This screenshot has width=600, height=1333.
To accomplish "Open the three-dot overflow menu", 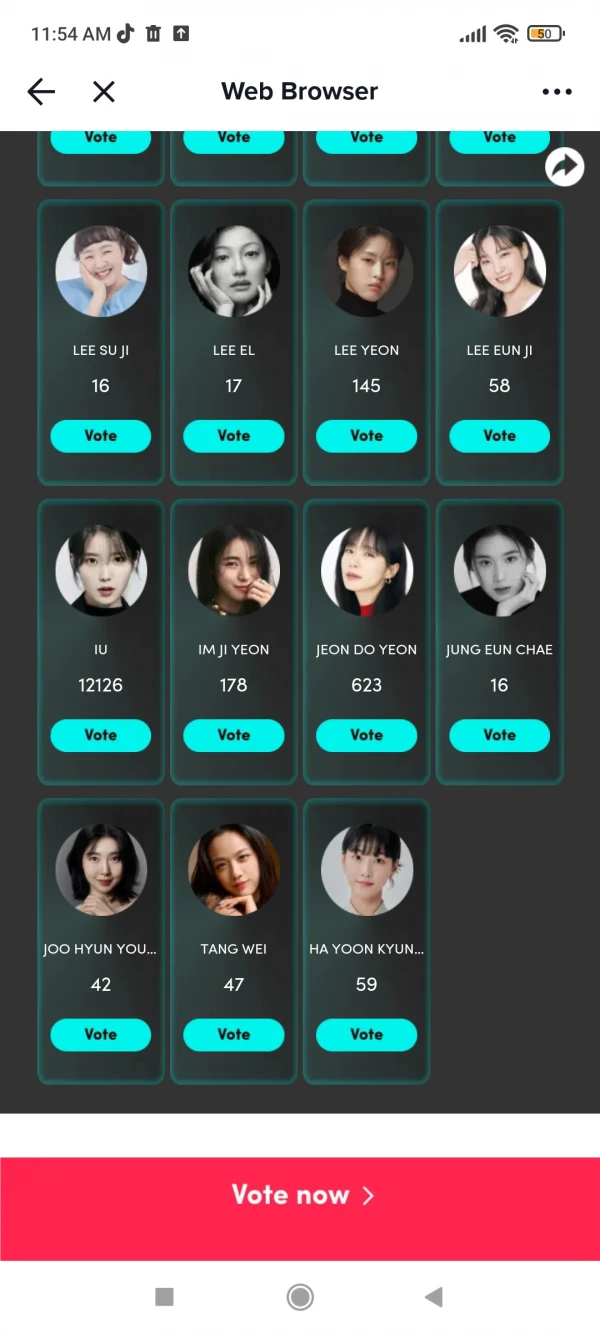I will 557,92.
